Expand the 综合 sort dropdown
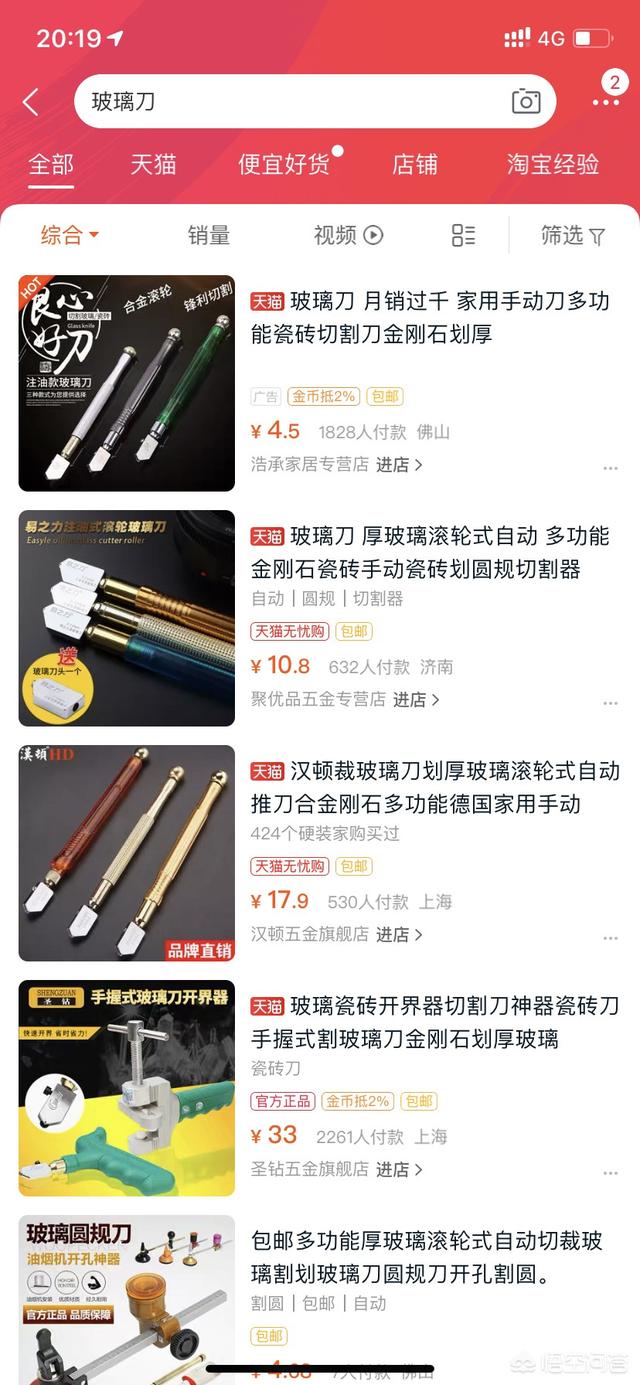This screenshot has width=640, height=1385. click(70, 235)
